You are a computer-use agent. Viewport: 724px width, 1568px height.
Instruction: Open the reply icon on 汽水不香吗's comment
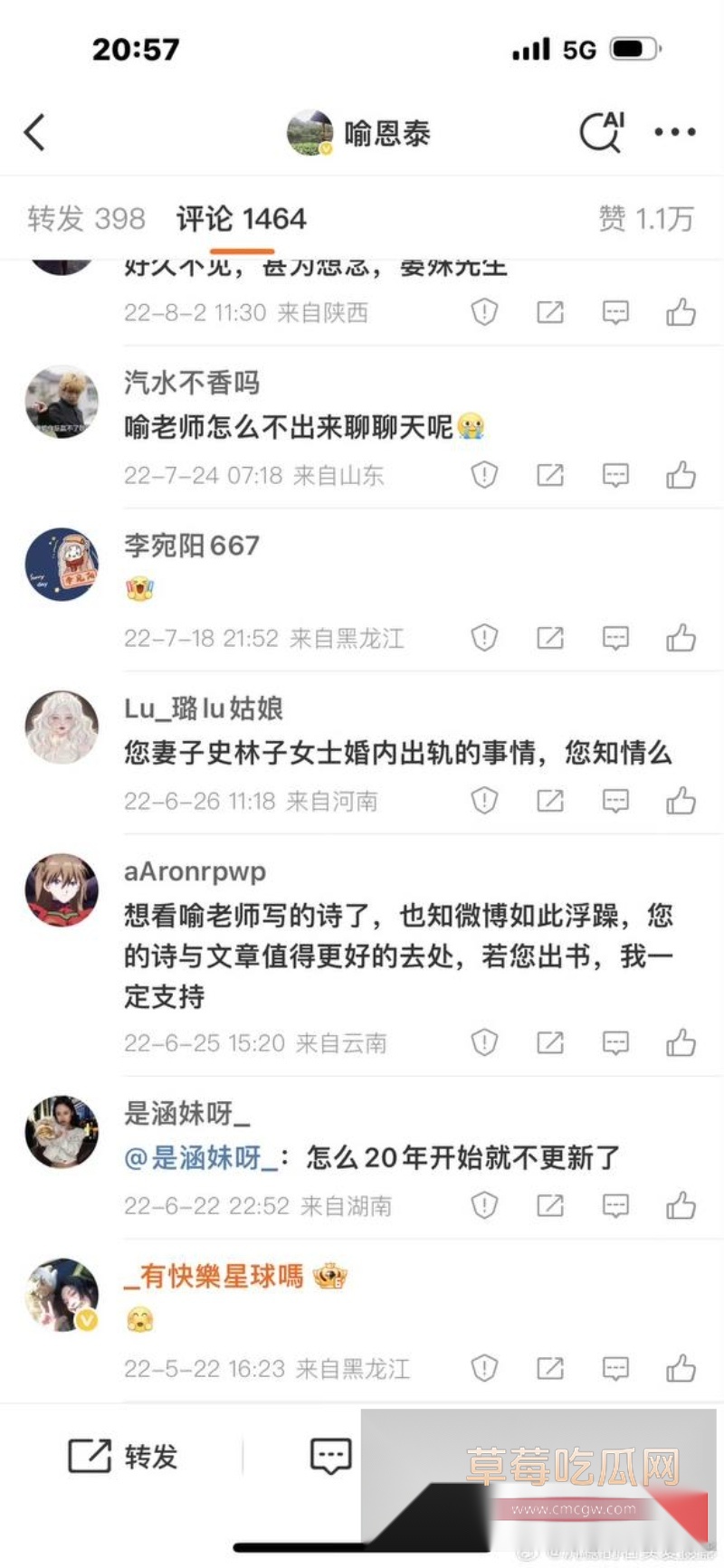tap(614, 474)
